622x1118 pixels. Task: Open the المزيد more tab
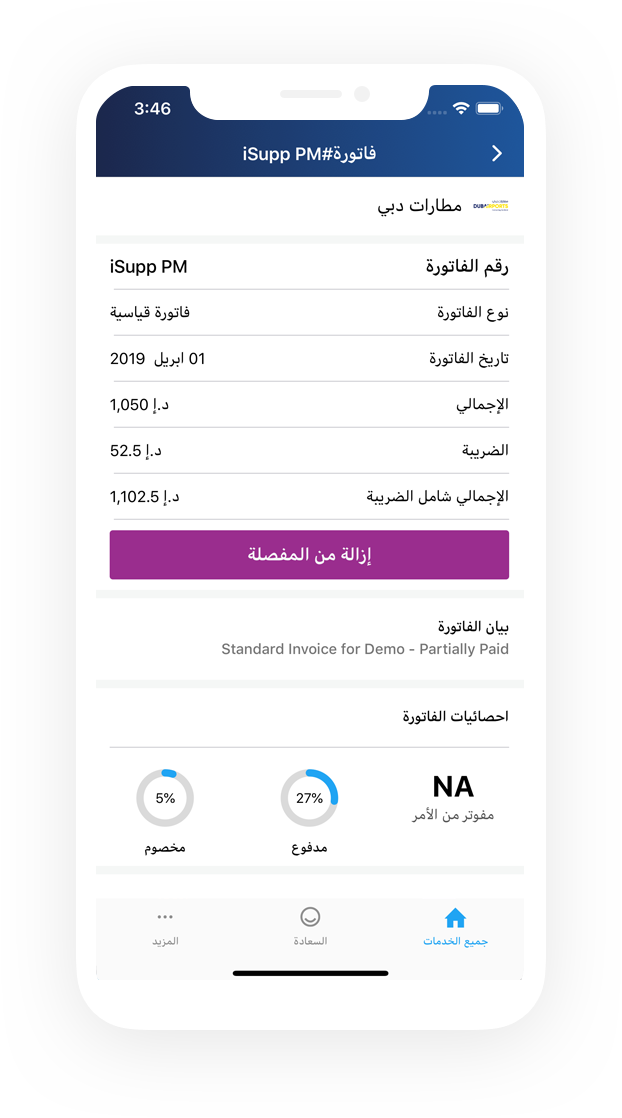[165, 927]
